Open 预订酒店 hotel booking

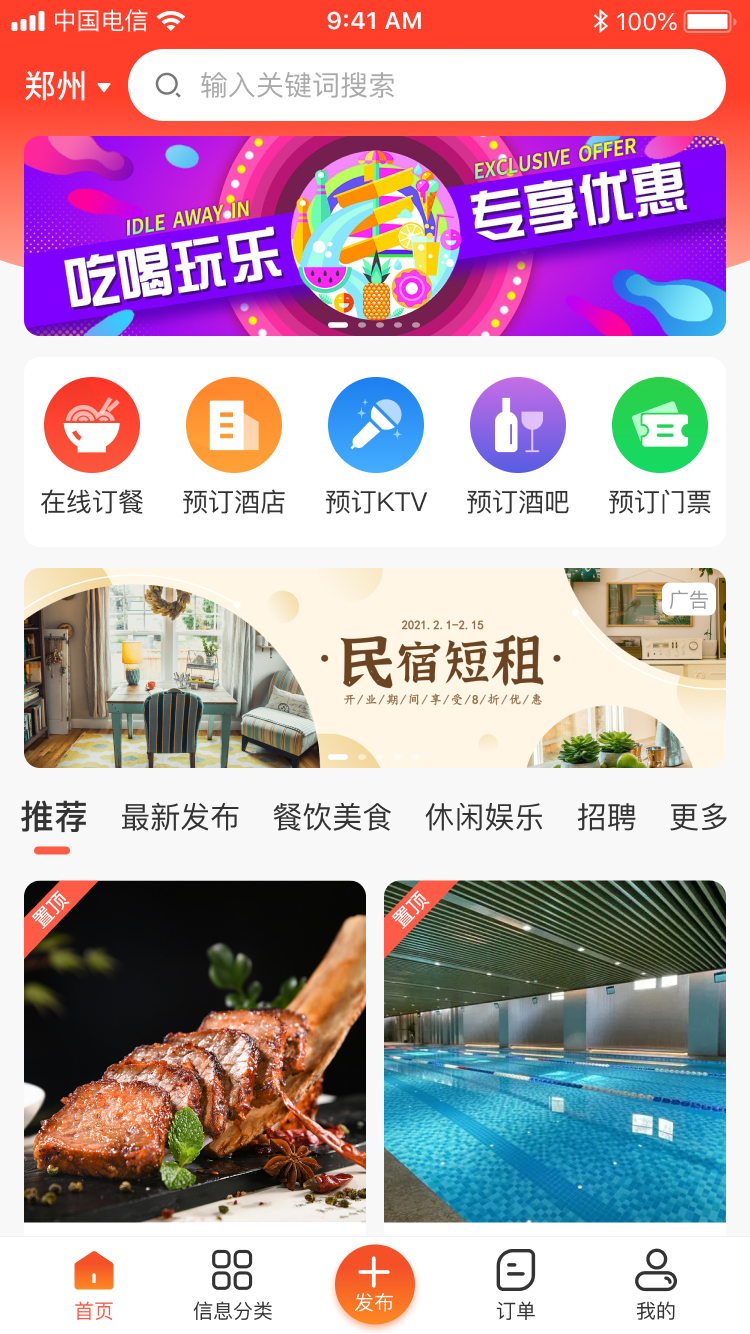(x=234, y=447)
